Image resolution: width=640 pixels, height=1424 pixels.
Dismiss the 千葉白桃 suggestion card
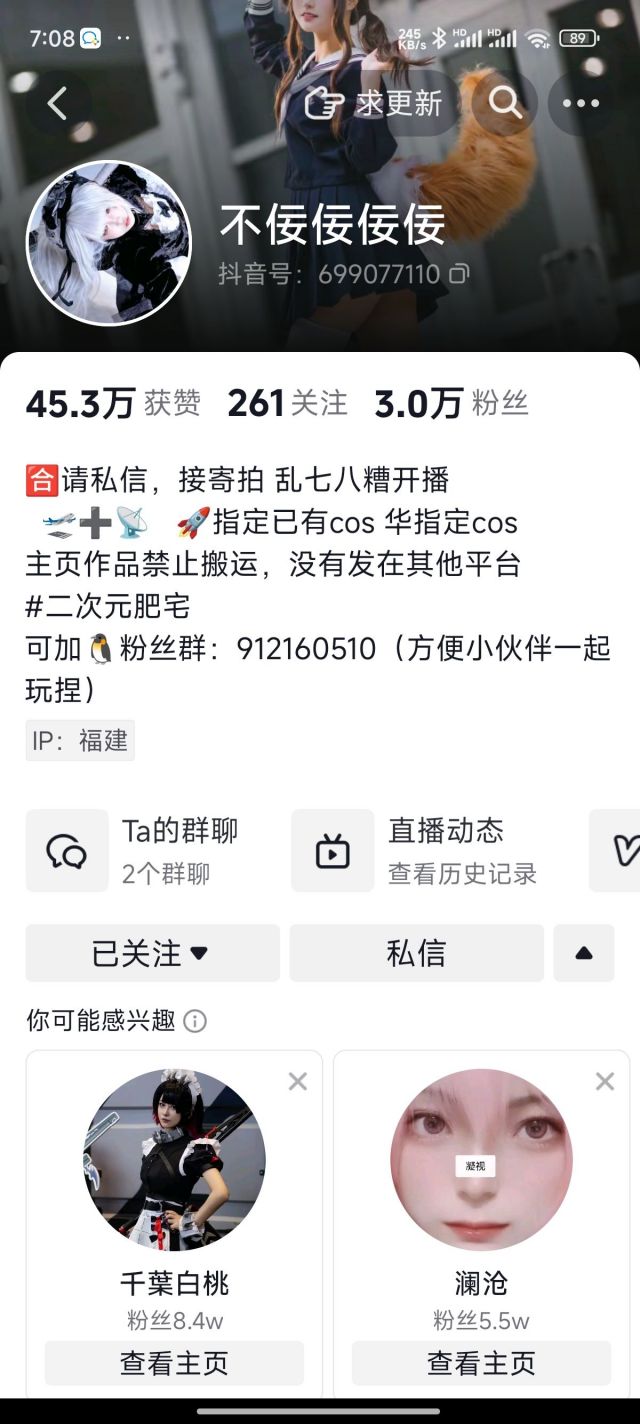(297, 1081)
